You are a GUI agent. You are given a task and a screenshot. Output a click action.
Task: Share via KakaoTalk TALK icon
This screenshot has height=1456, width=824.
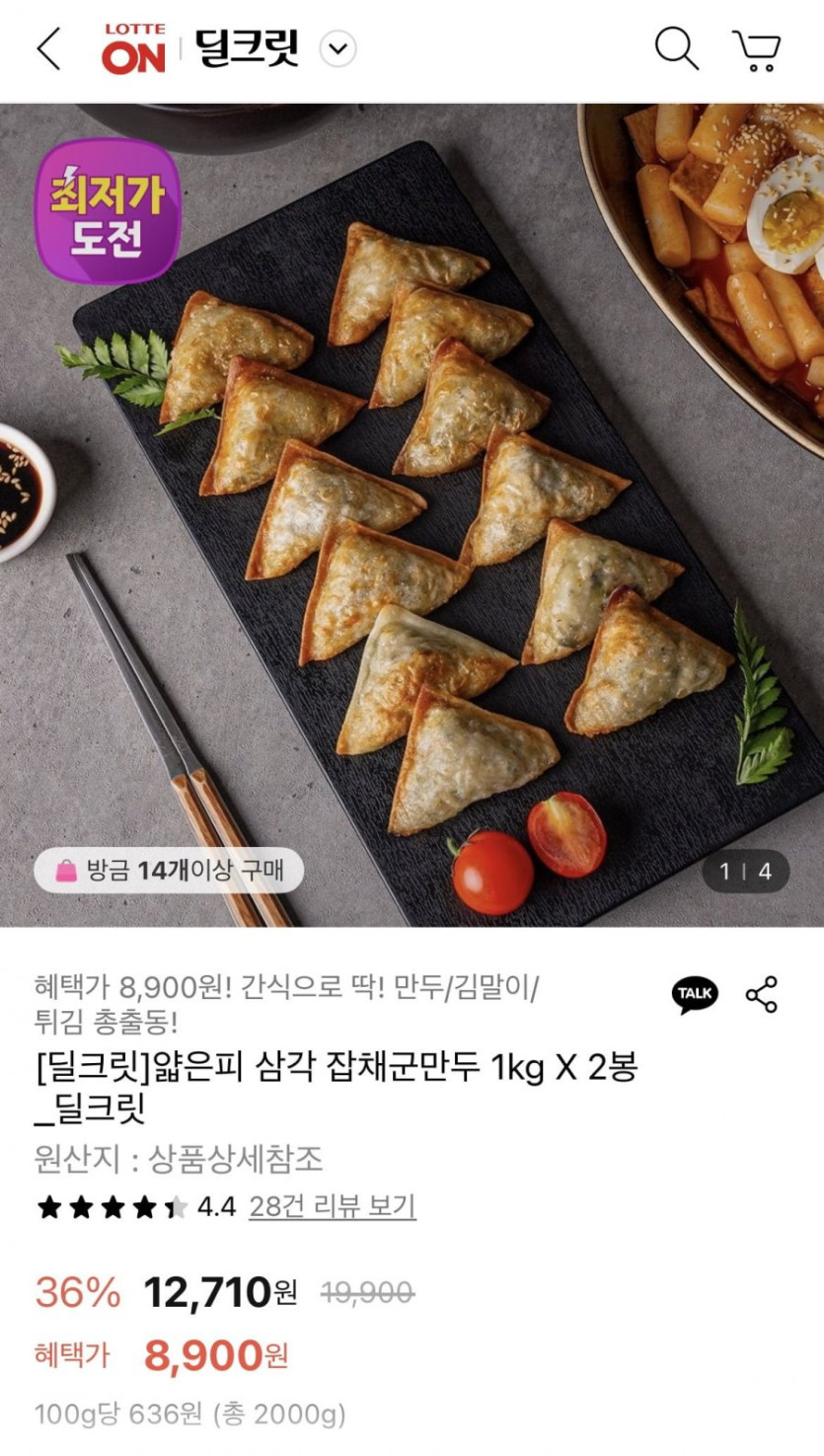click(x=695, y=994)
